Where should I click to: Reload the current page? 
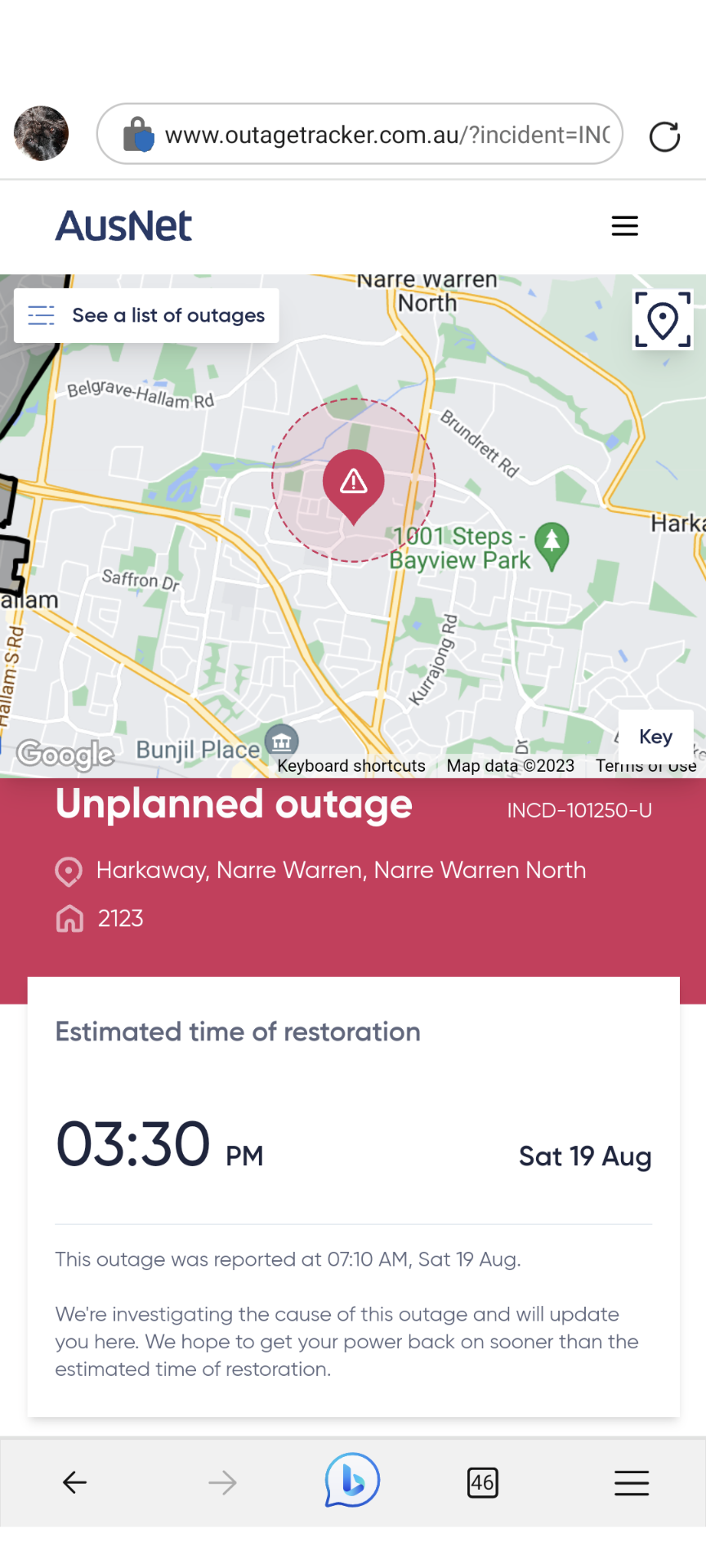664,136
